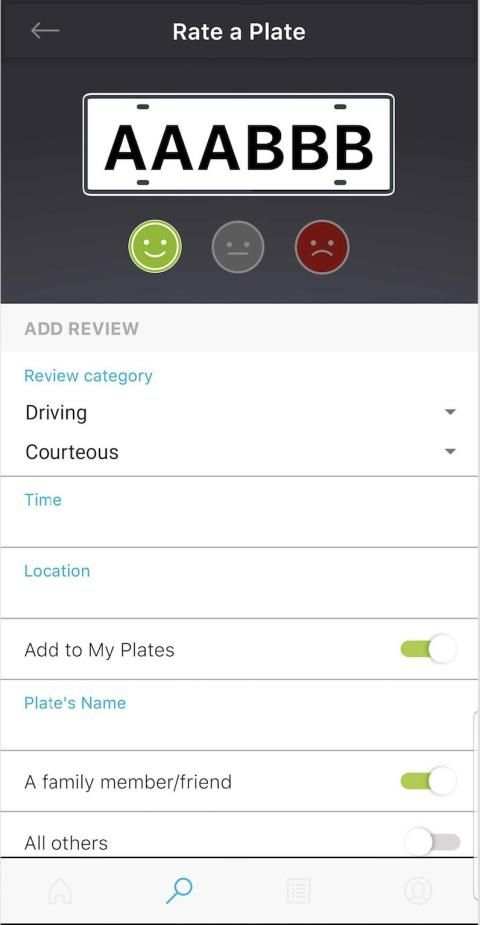Disable A family member/friend switch

click(x=429, y=781)
